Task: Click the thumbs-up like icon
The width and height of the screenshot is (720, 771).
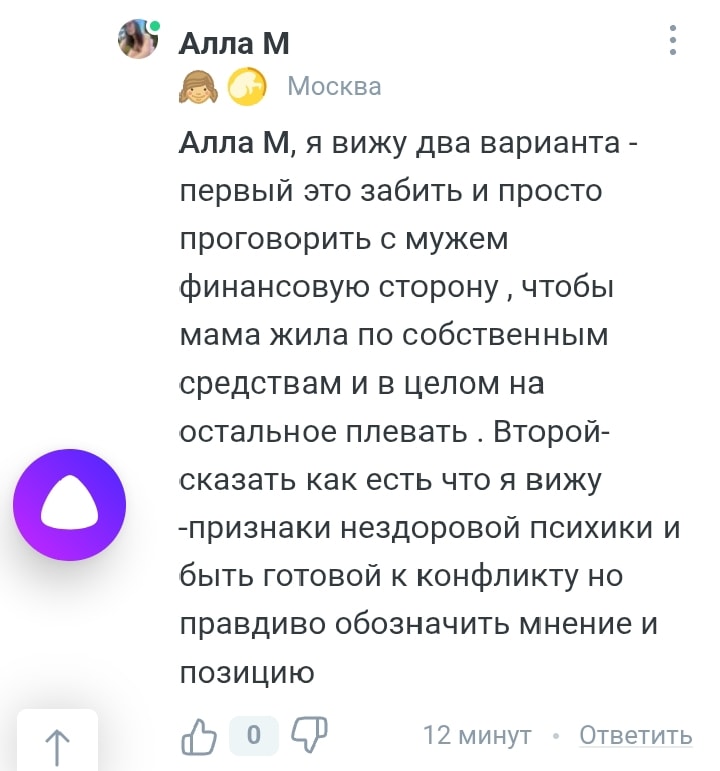Action: [x=198, y=735]
